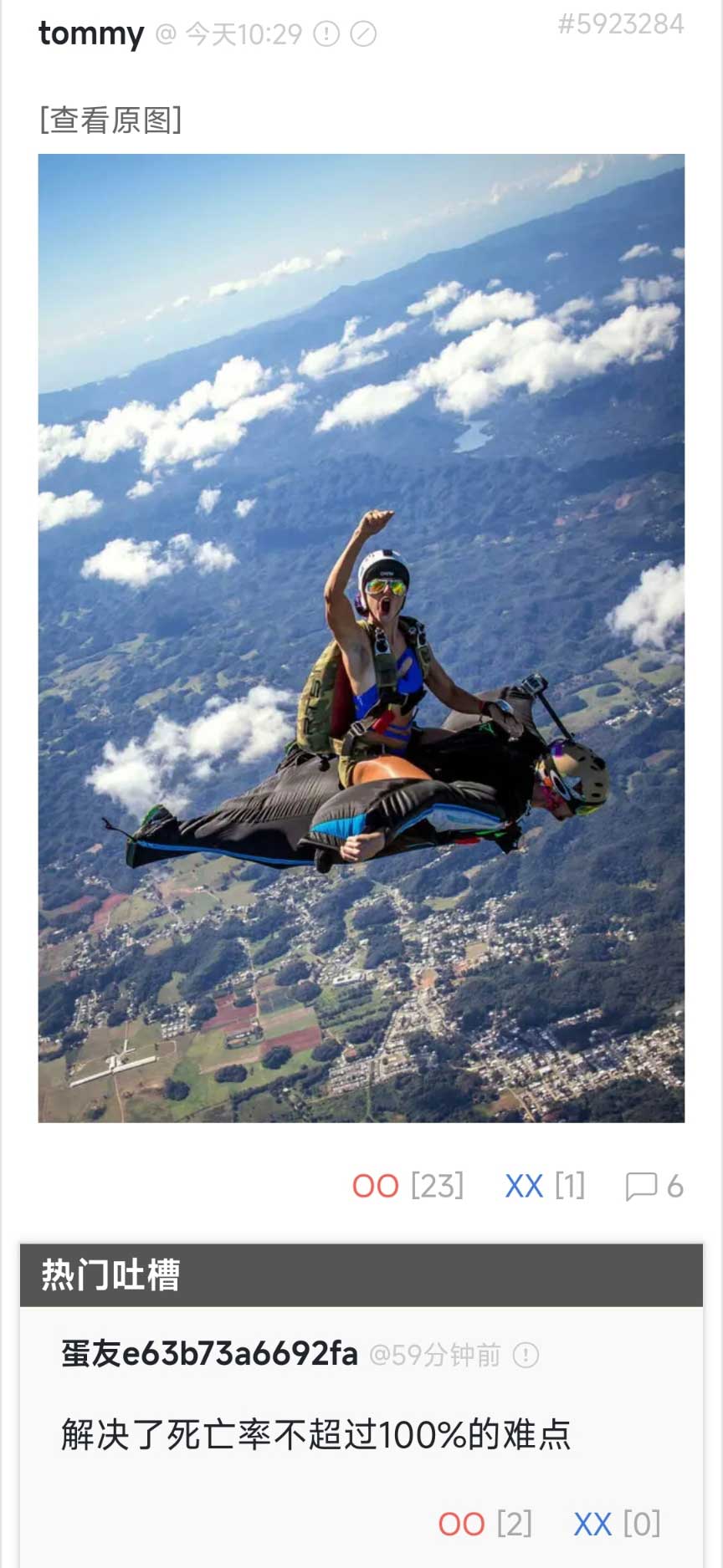Upvote tommy's post with OO

coord(376,1186)
